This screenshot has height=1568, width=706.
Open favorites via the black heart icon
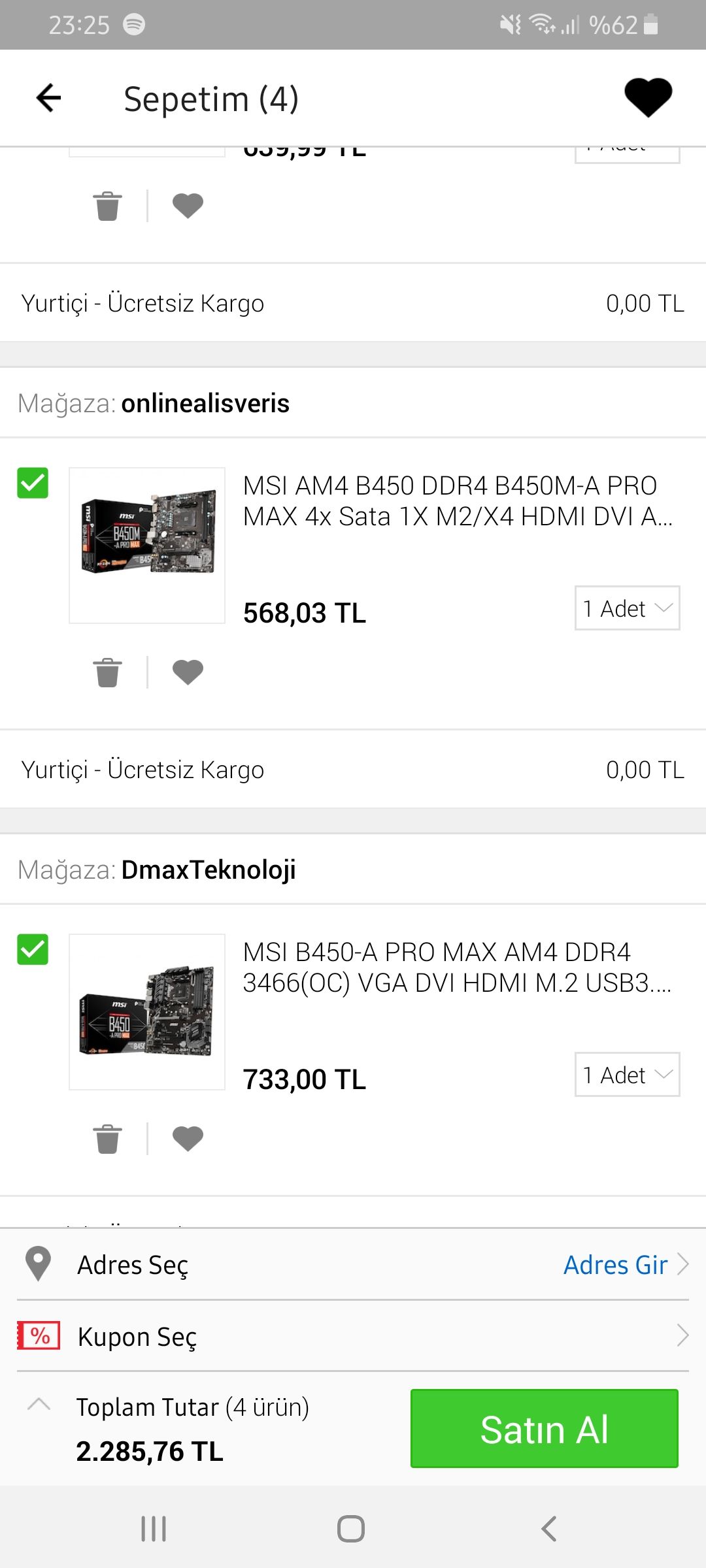(648, 97)
